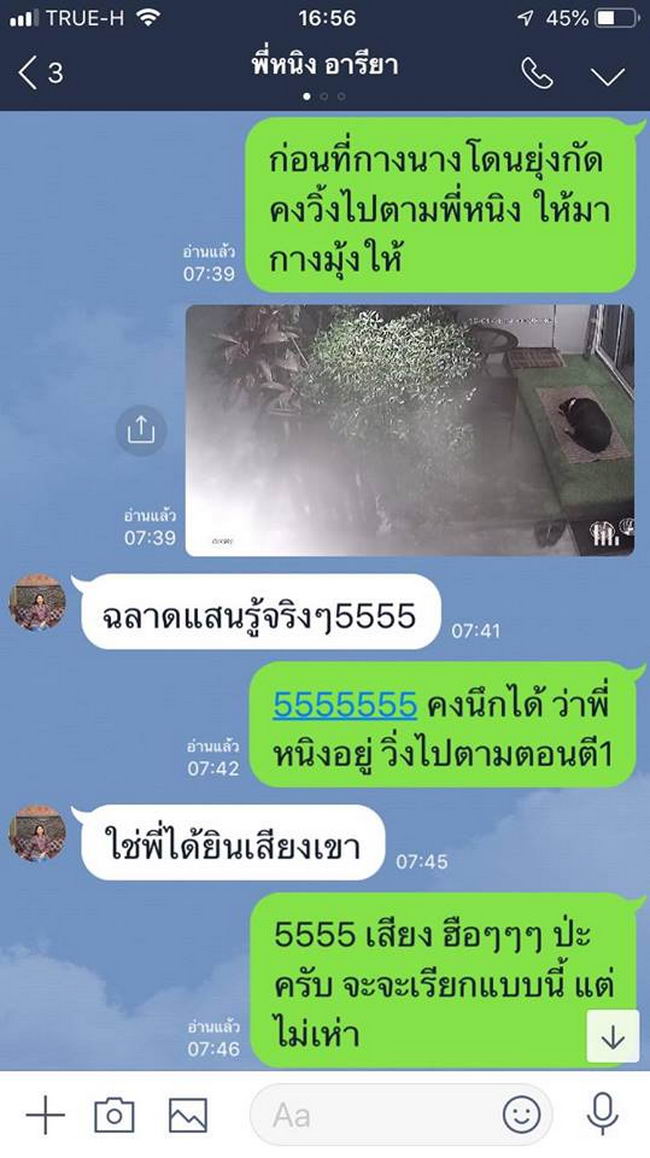Tap the 5555555 blue link in message
This screenshot has width=650, height=1158.
click(x=345, y=705)
